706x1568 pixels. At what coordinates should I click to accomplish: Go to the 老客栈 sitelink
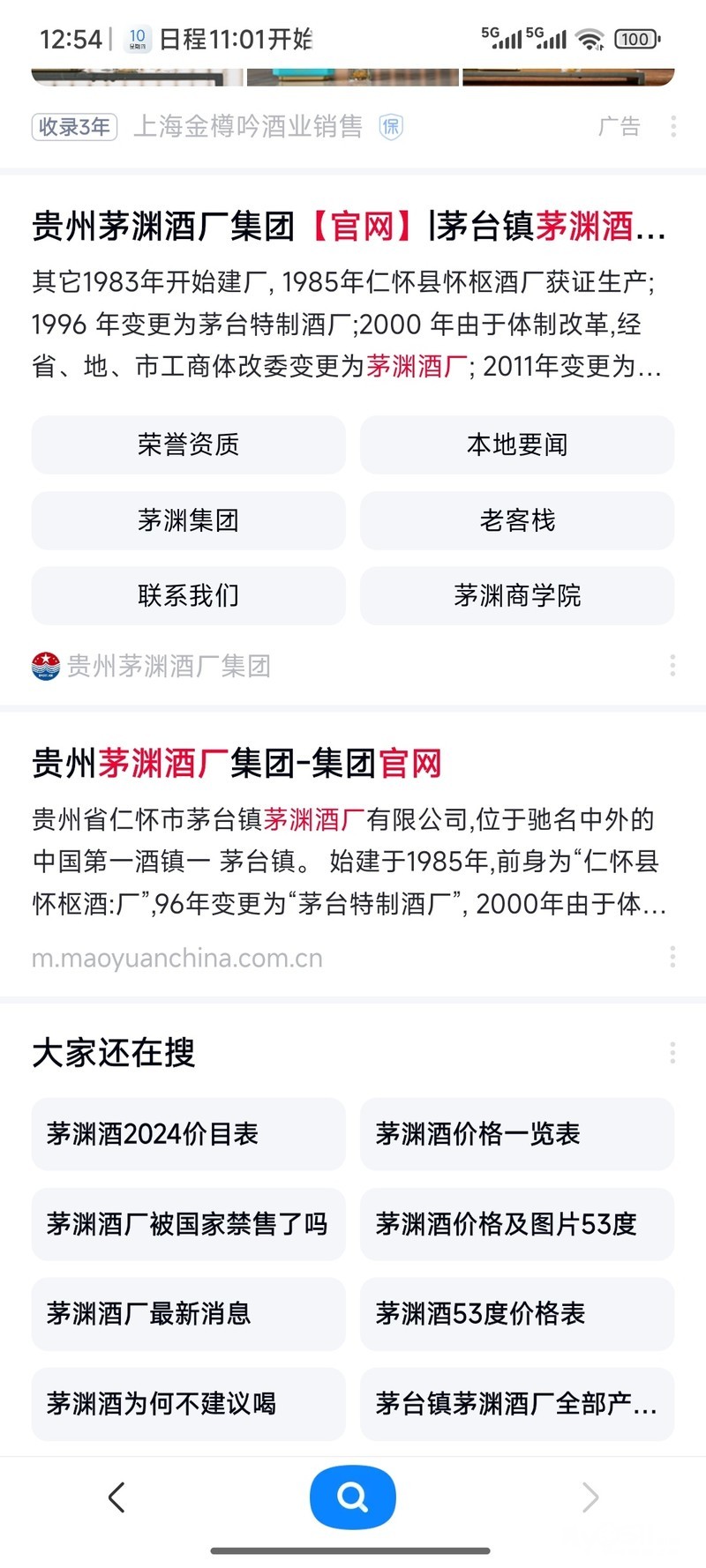(517, 520)
